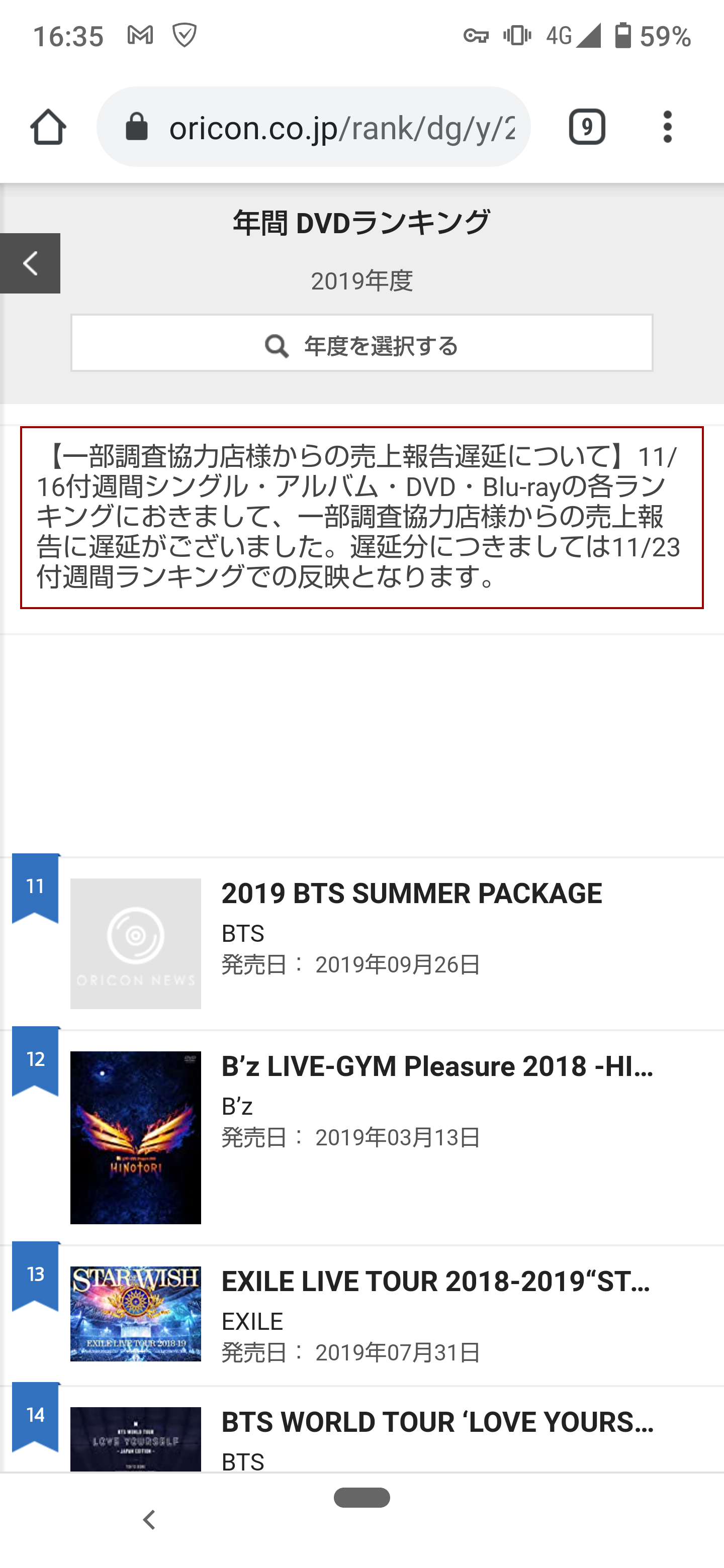Open the tab switcher showing 9 tabs

point(587,127)
